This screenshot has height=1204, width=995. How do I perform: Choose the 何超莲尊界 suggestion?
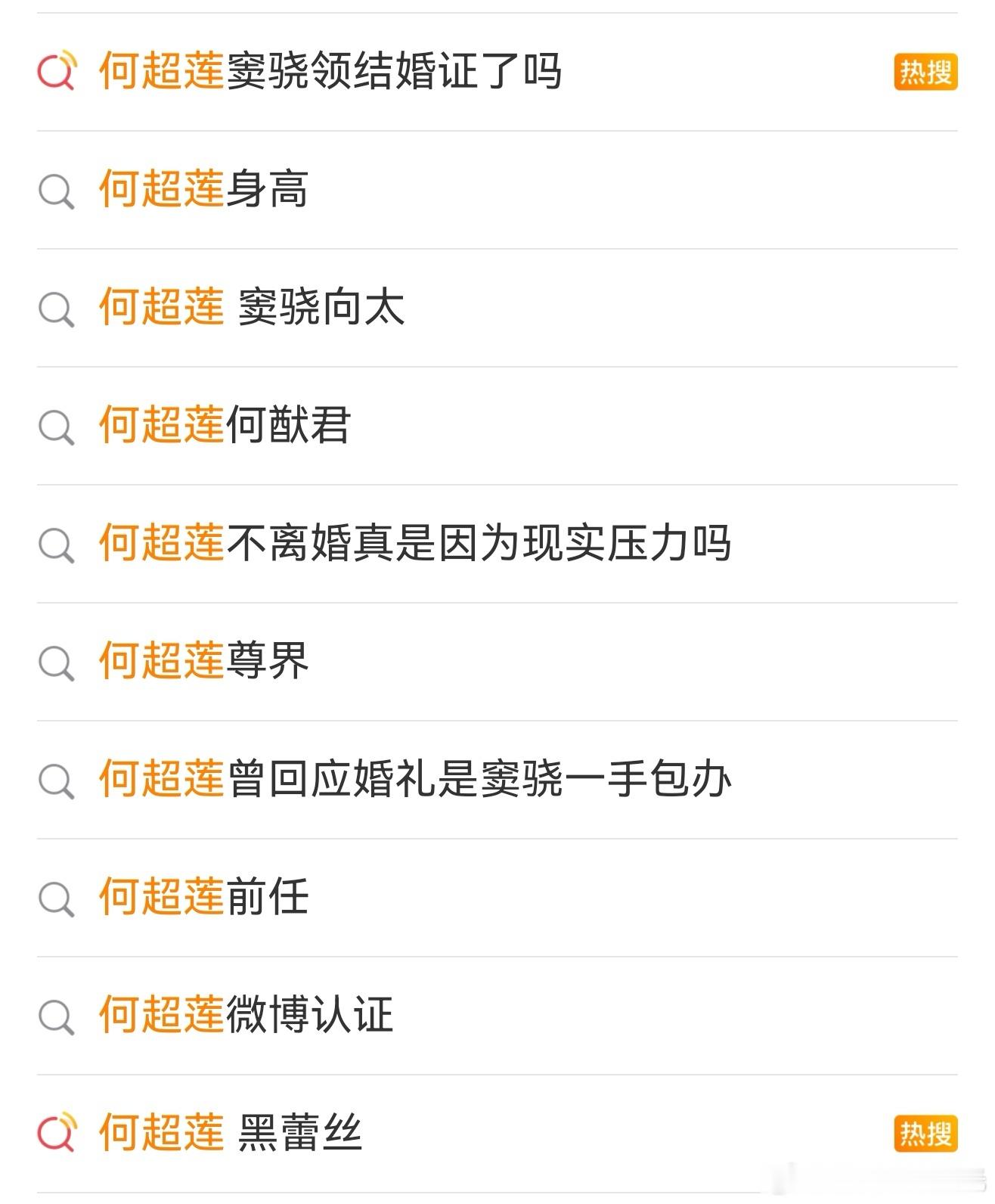[x=497, y=662]
